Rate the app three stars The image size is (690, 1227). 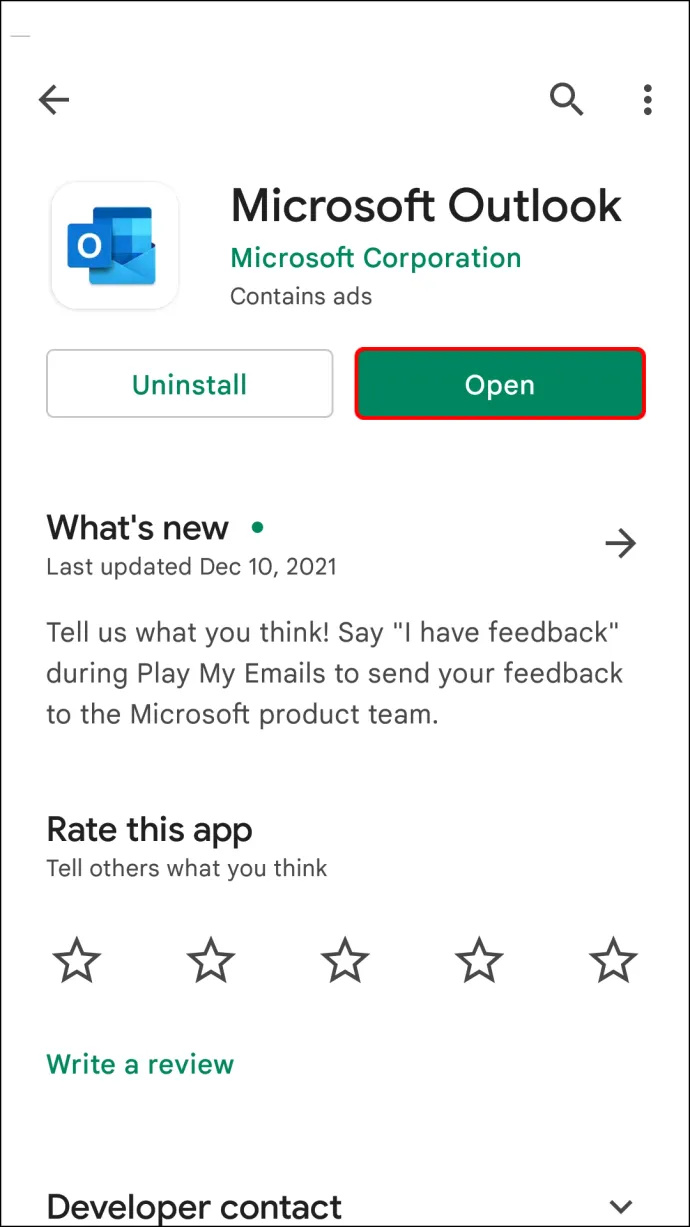coord(345,962)
